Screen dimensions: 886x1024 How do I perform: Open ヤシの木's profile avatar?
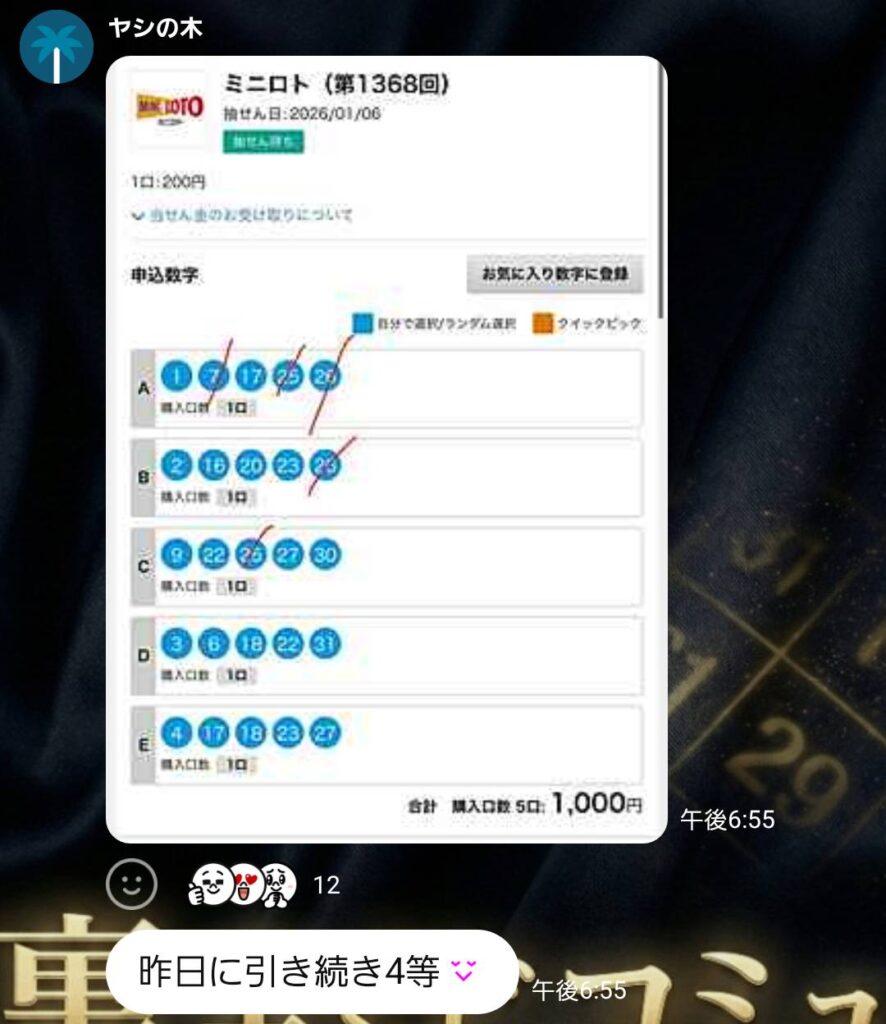tap(57, 46)
